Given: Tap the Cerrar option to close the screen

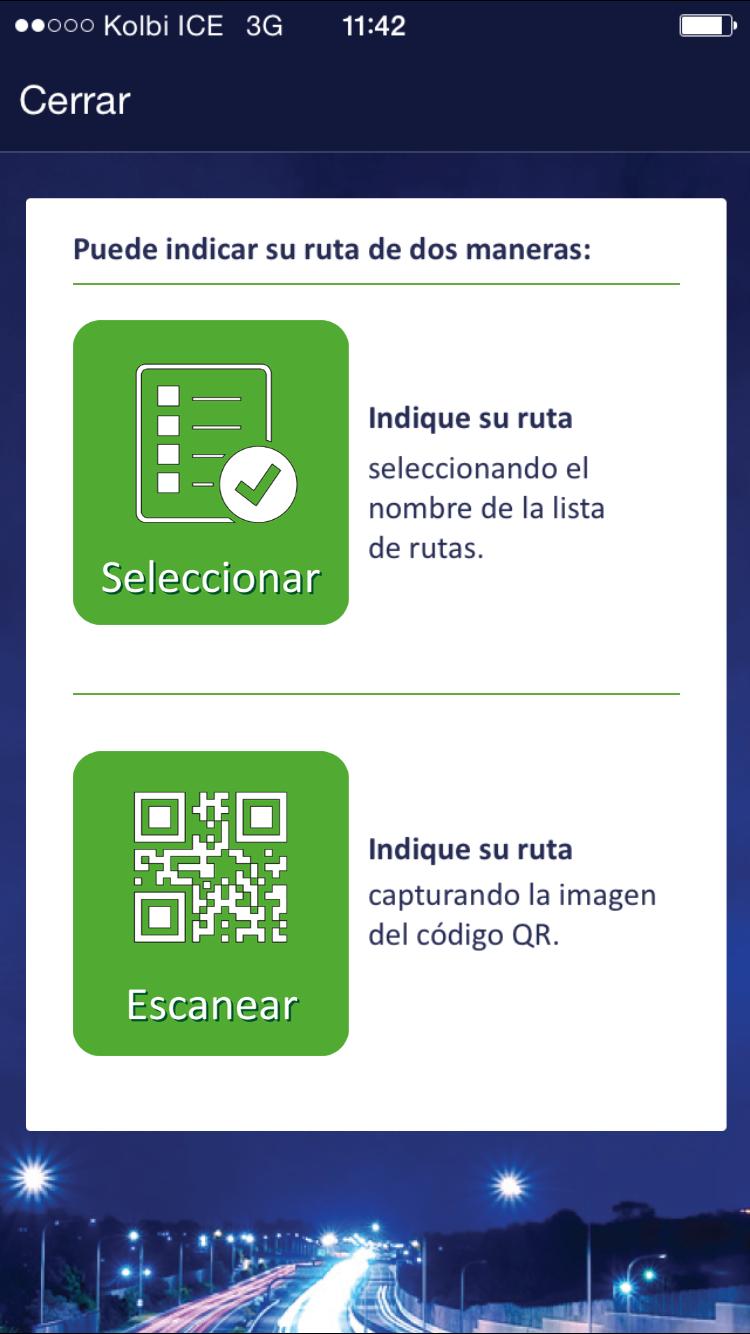Looking at the screenshot, I should pos(72,101).
